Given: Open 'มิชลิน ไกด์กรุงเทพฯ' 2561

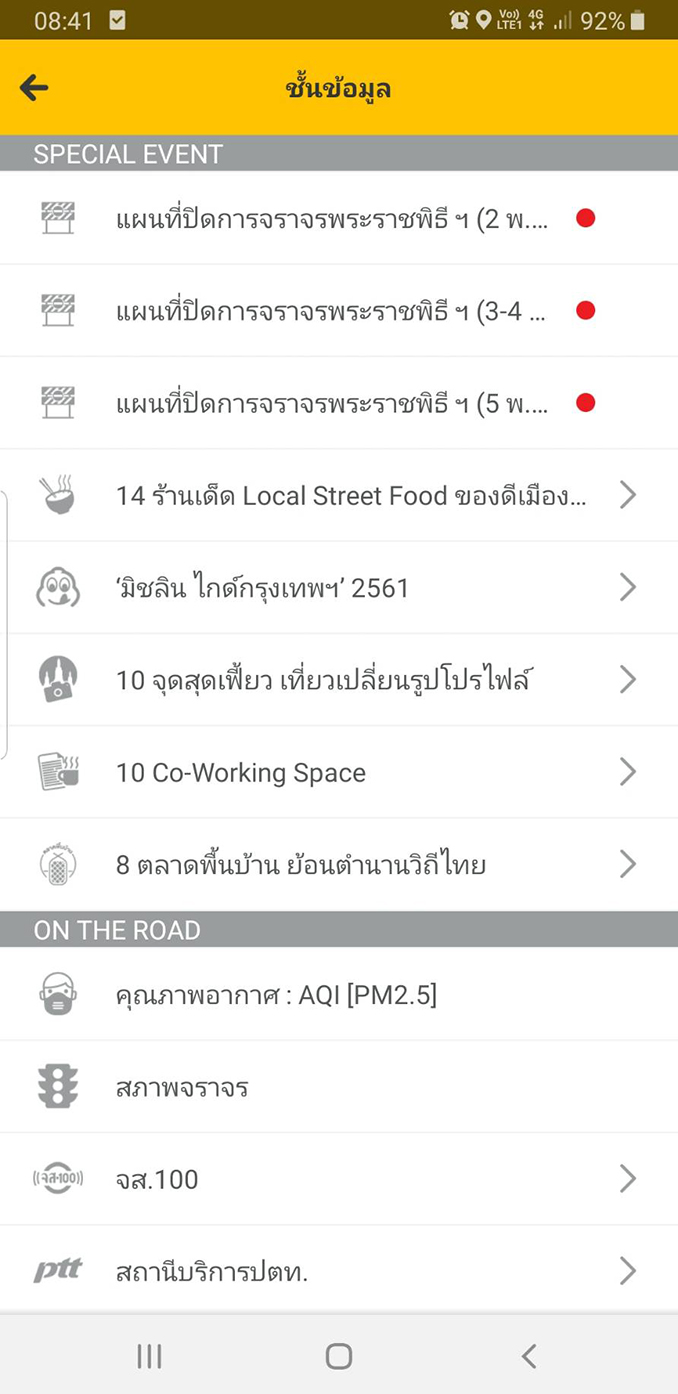Looking at the screenshot, I should 339,587.
